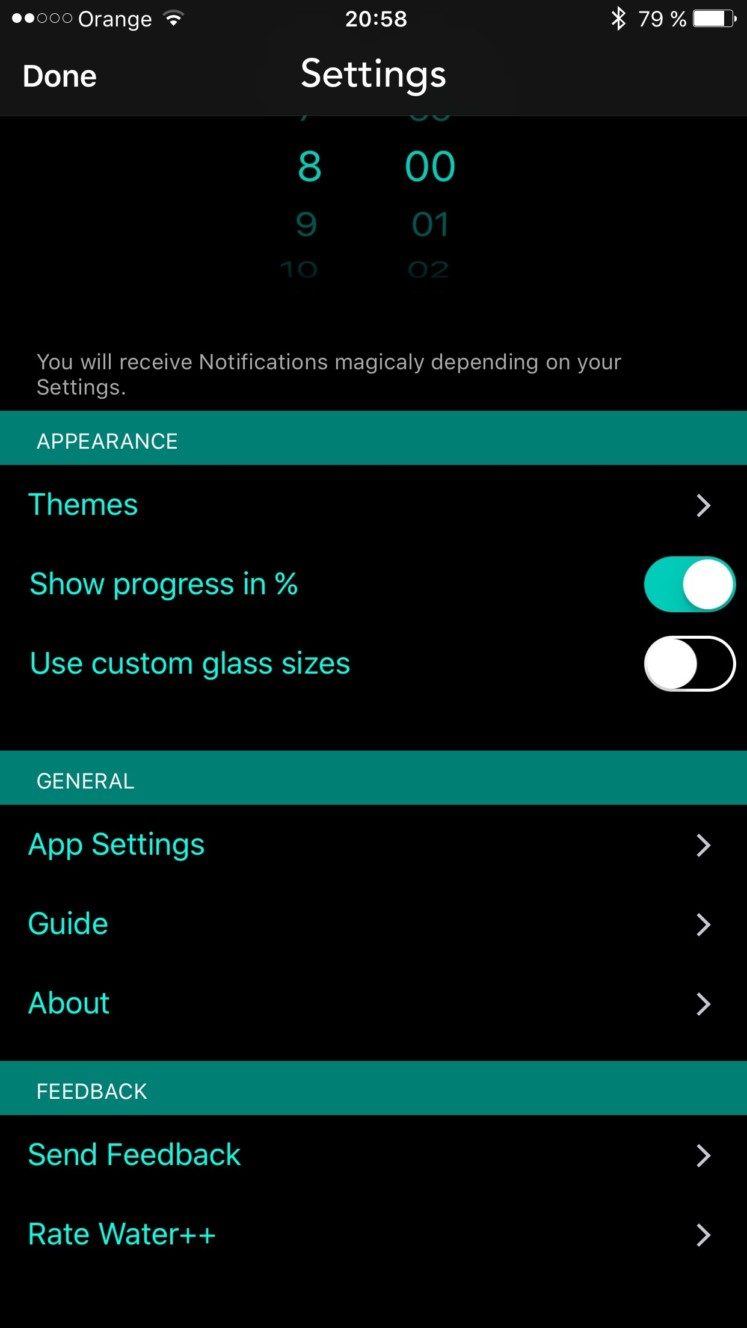Open App Settings

click(373, 845)
